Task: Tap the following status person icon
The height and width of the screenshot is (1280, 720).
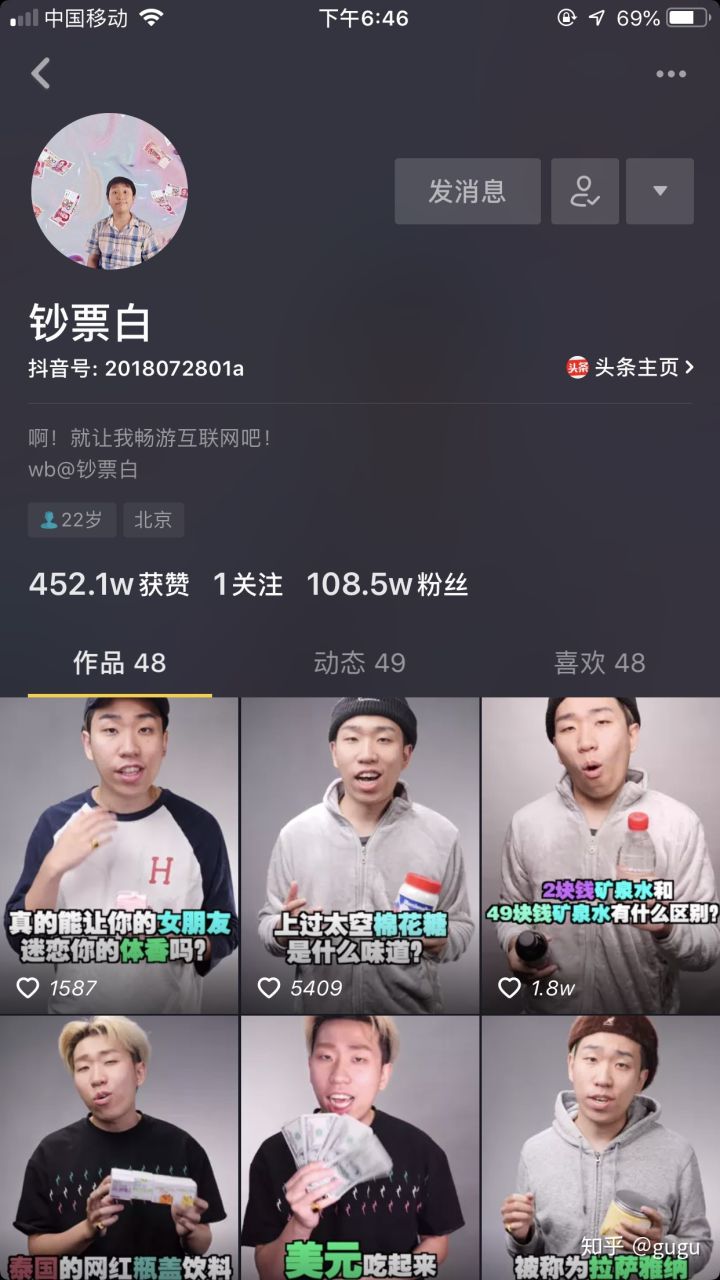Action: (585, 191)
